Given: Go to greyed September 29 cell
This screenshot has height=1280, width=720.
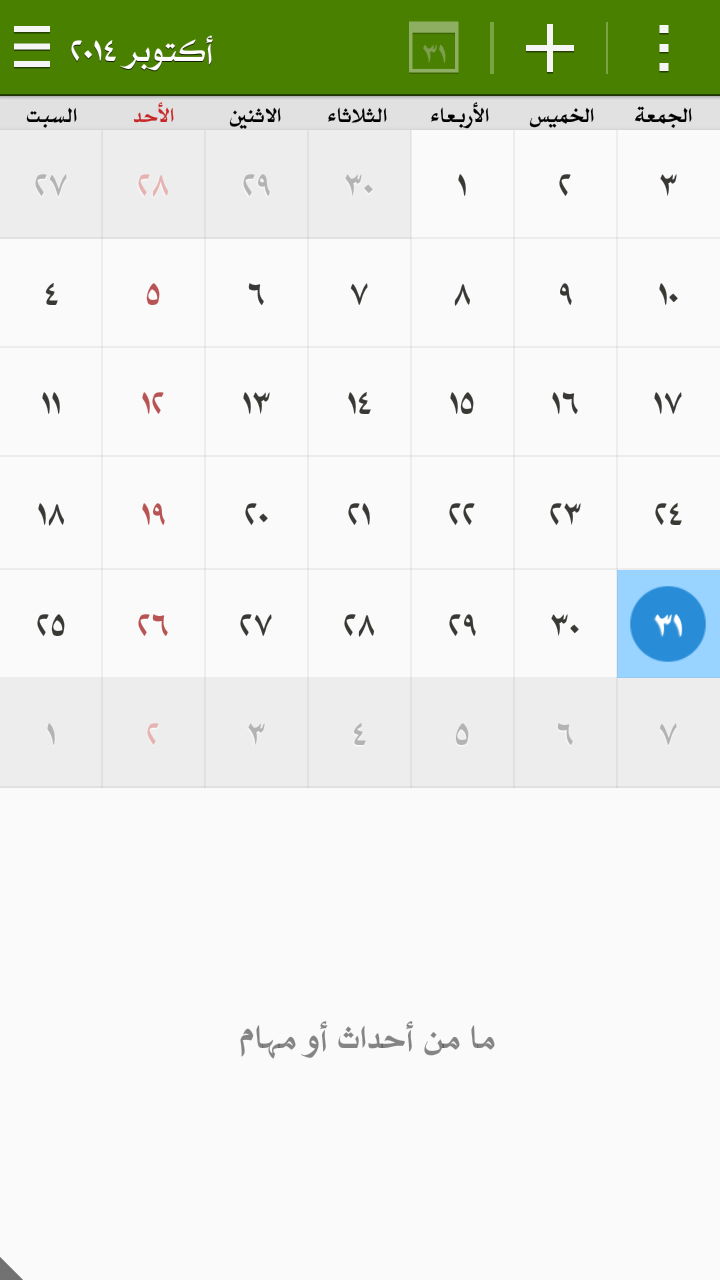Looking at the screenshot, I should click(256, 185).
